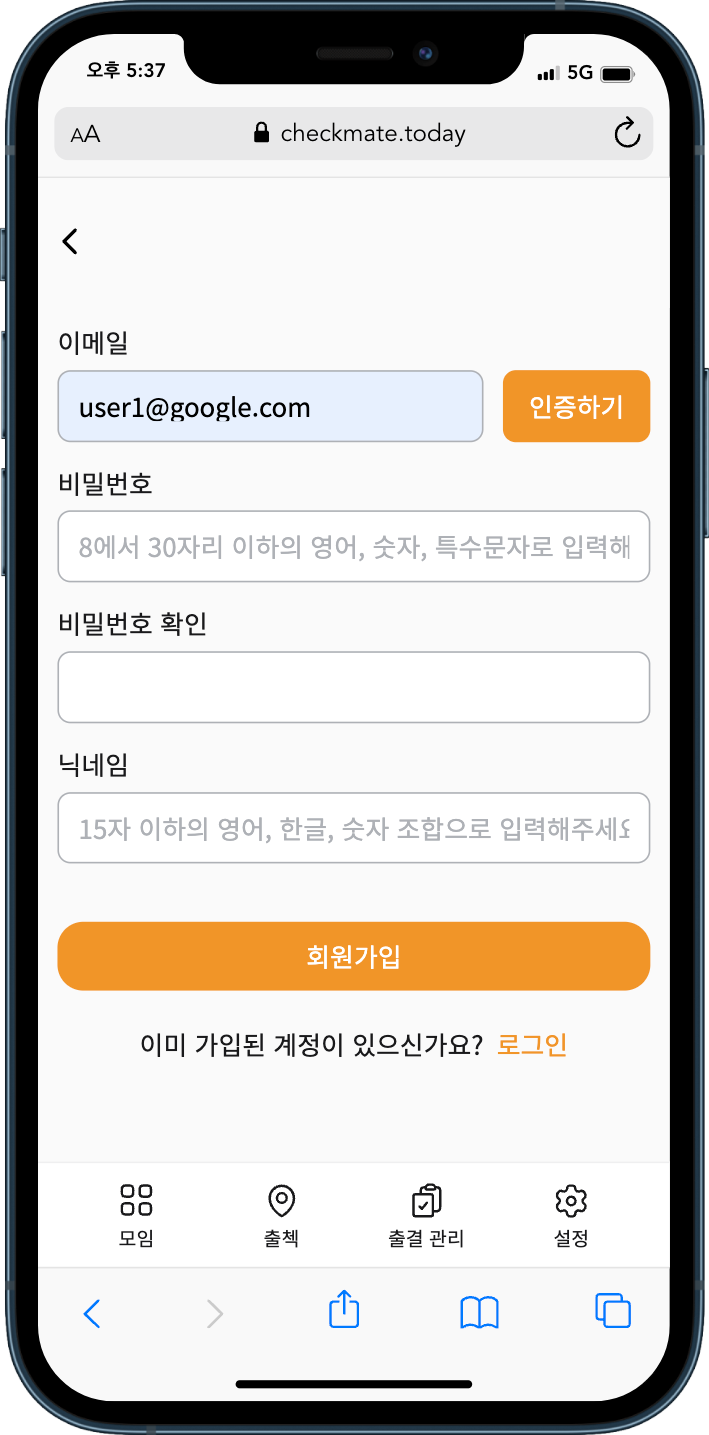Reload the page in Safari
Viewport: 709px width, 1435px height.
click(627, 133)
